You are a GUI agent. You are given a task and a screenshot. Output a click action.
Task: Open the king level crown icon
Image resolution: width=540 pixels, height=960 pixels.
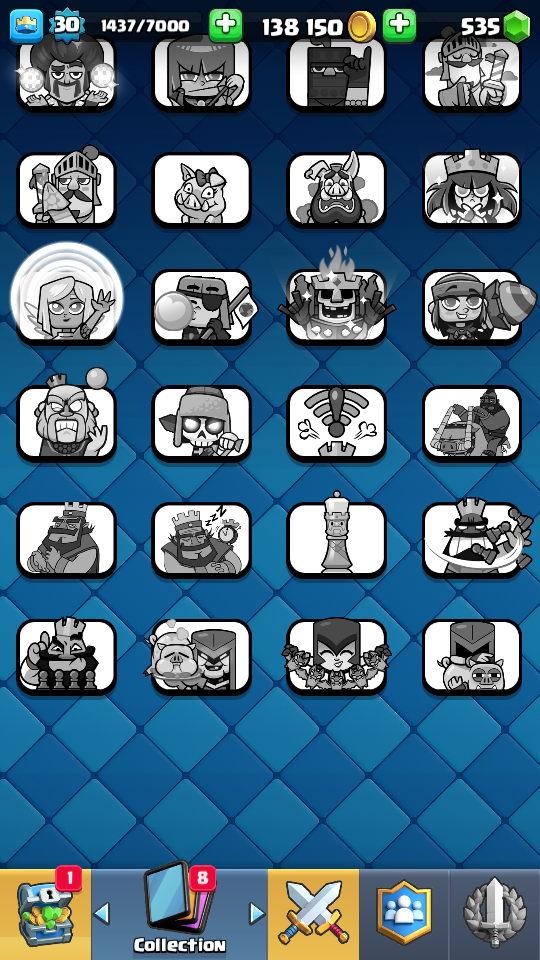point(26,26)
